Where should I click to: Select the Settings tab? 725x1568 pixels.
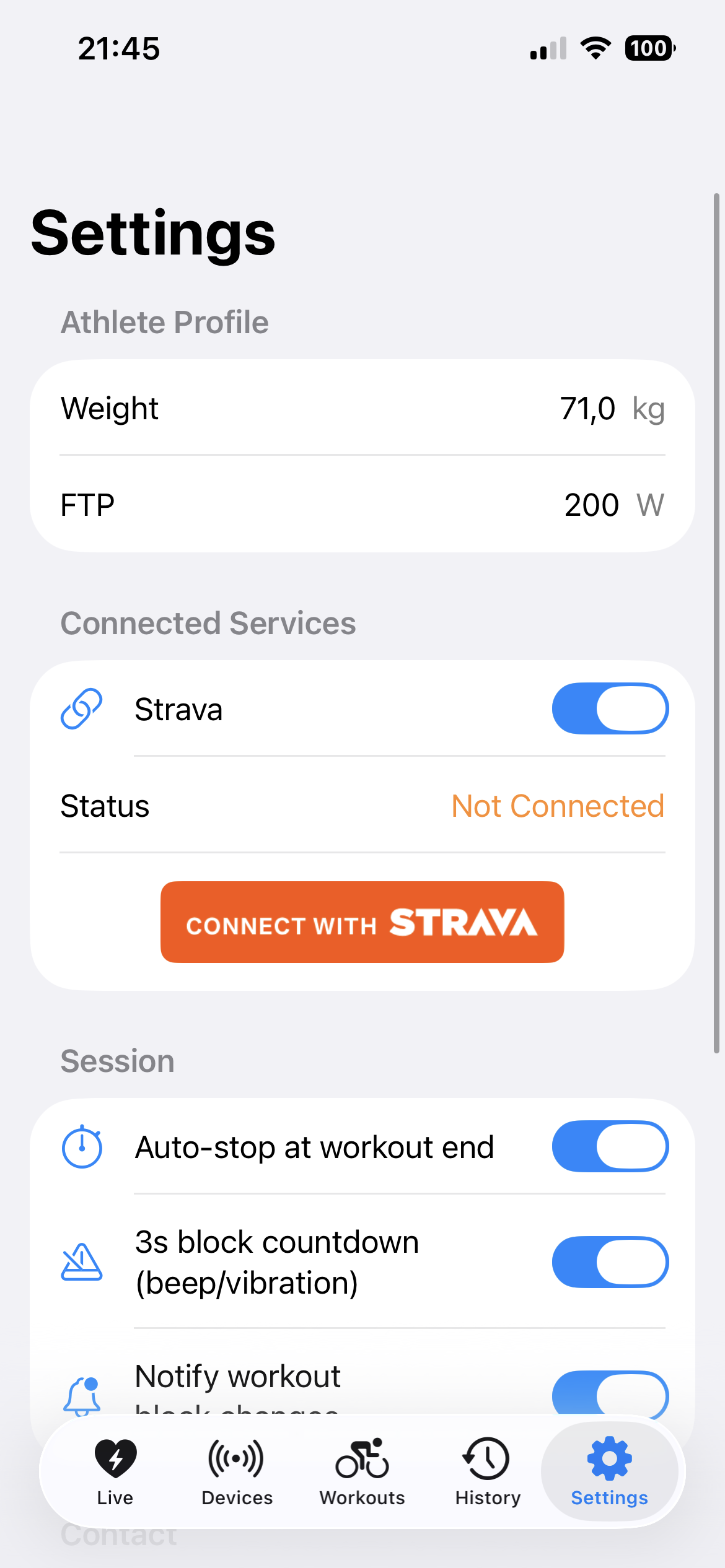click(609, 1472)
